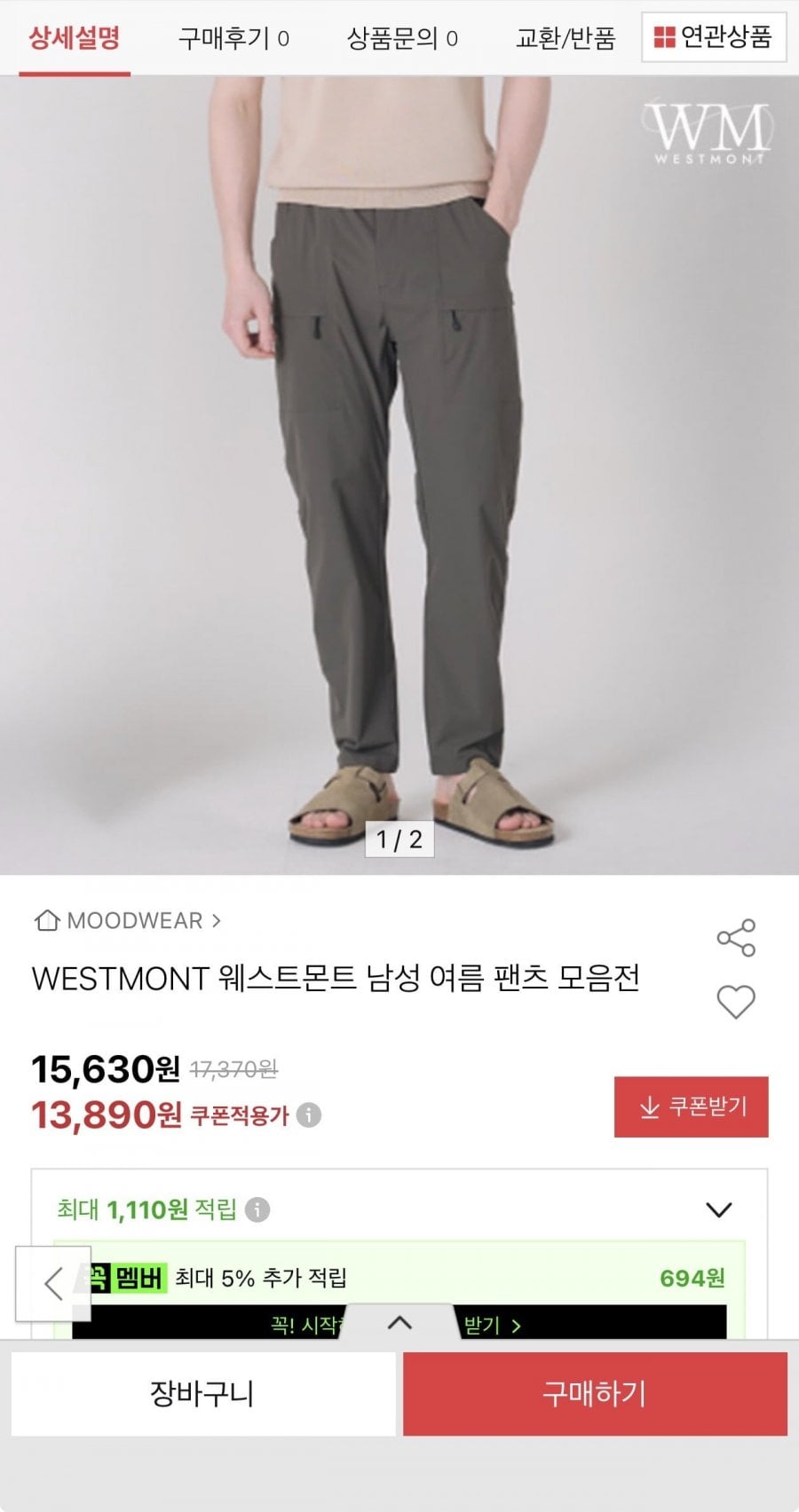Image resolution: width=799 pixels, height=1512 pixels.
Task: Switch to the 구매후기 tab
Action: (x=233, y=38)
